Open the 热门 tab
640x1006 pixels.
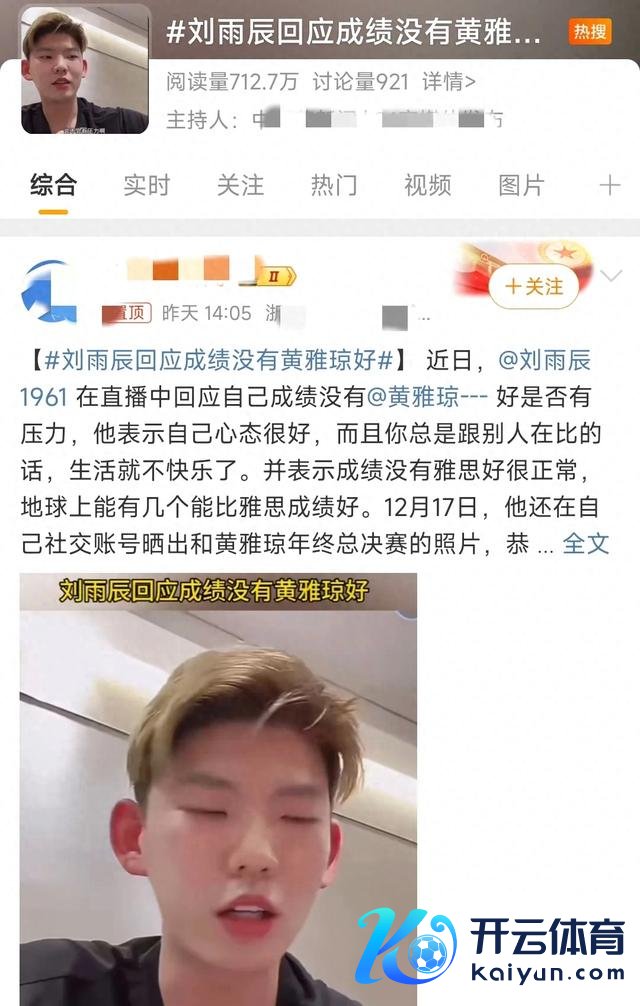pyautogui.click(x=333, y=185)
